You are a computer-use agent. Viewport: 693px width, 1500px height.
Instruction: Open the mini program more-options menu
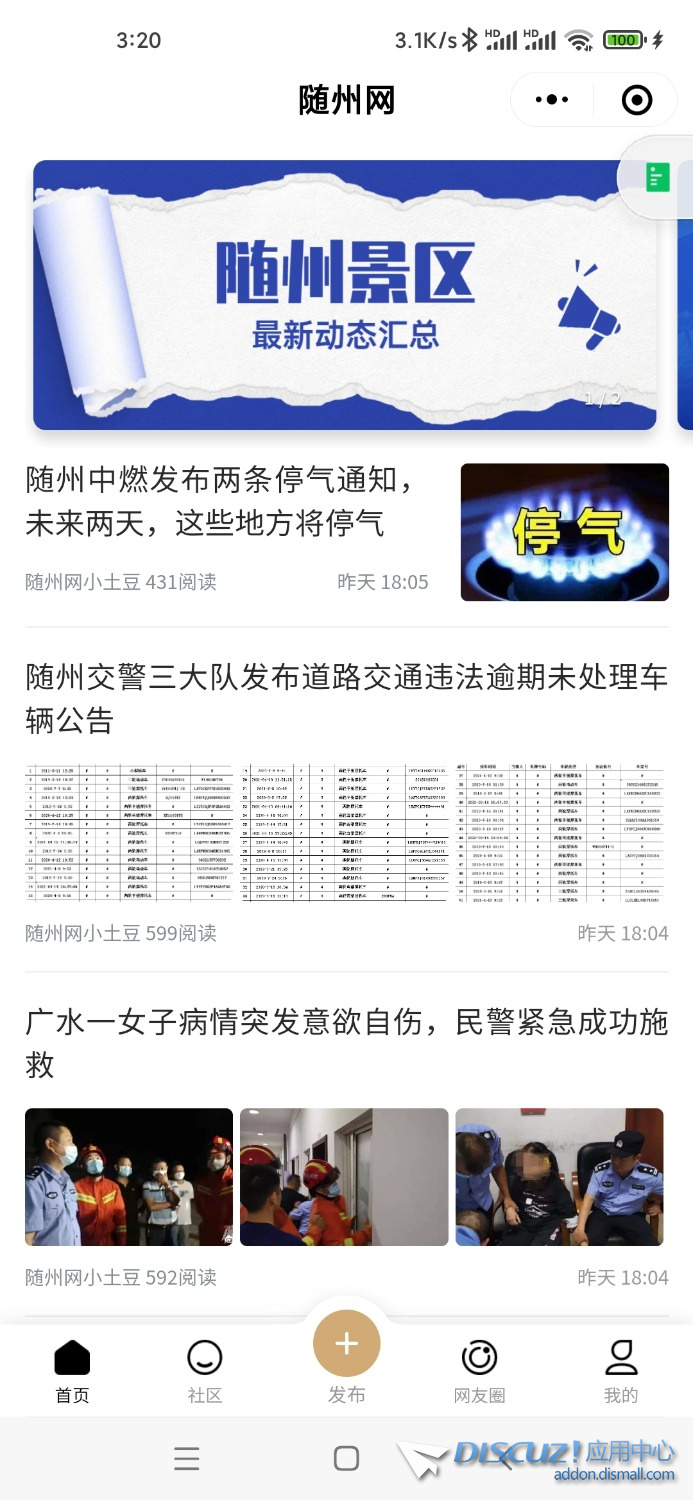pos(552,100)
